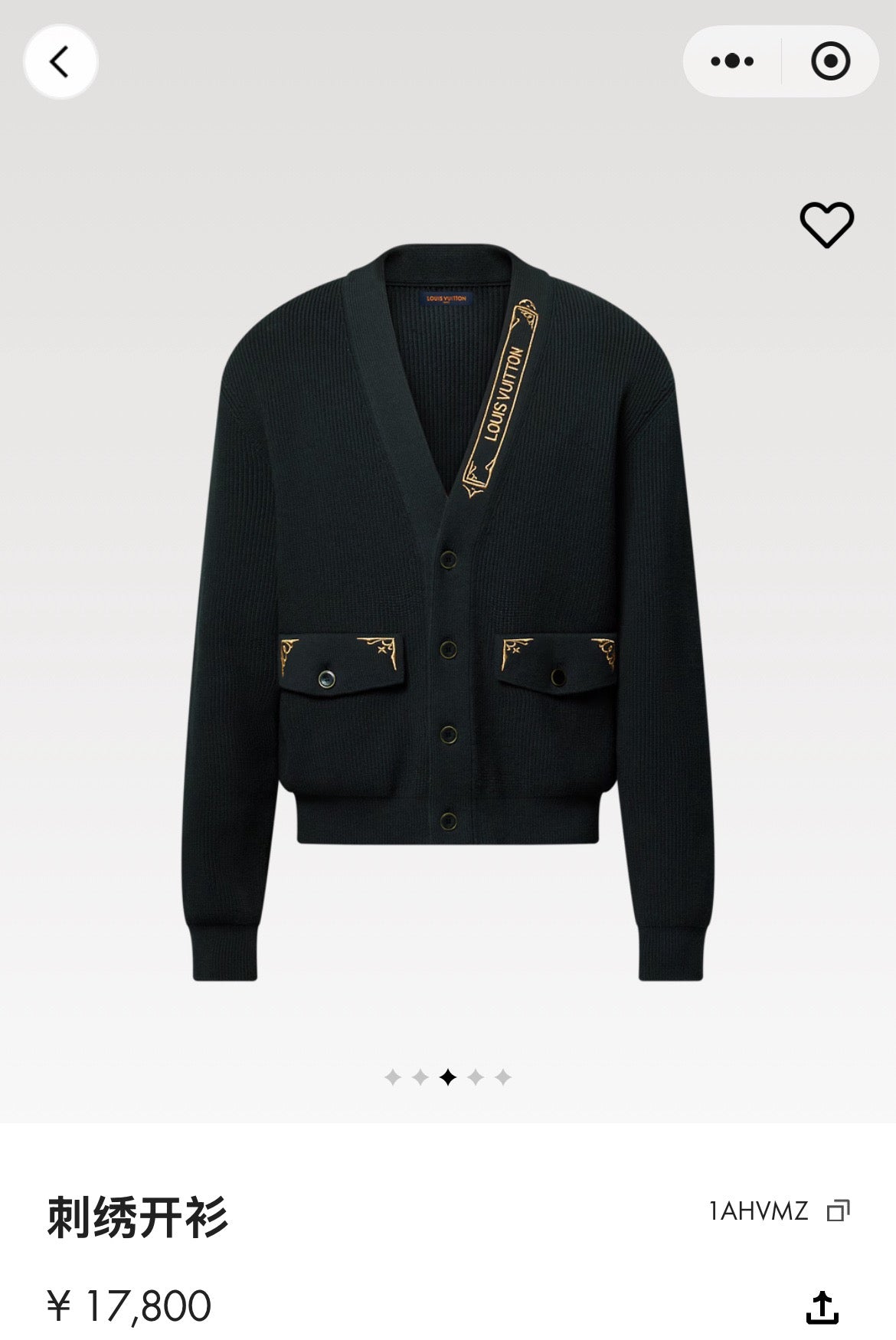
Task: Jump to the first image indicator dot
Action: (x=393, y=1077)
